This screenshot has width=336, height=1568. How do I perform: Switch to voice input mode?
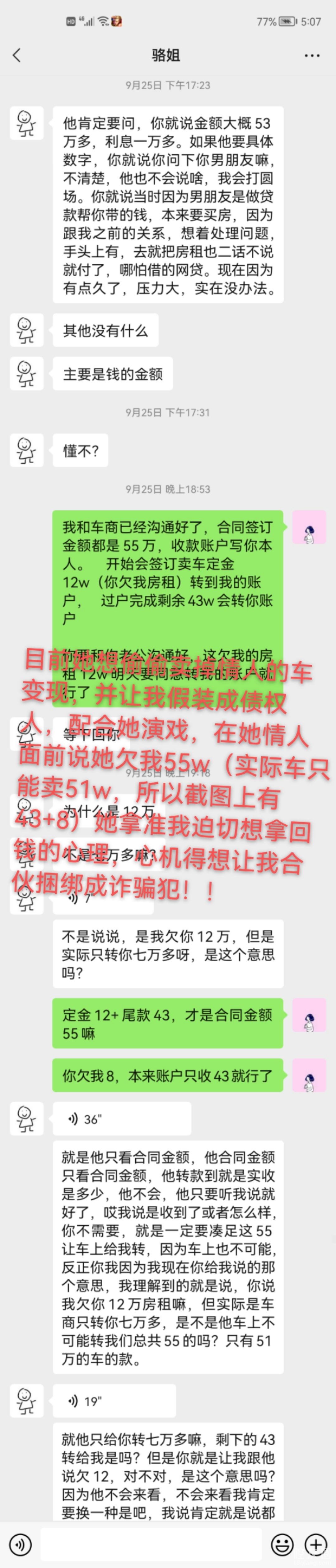point(21,1544)
